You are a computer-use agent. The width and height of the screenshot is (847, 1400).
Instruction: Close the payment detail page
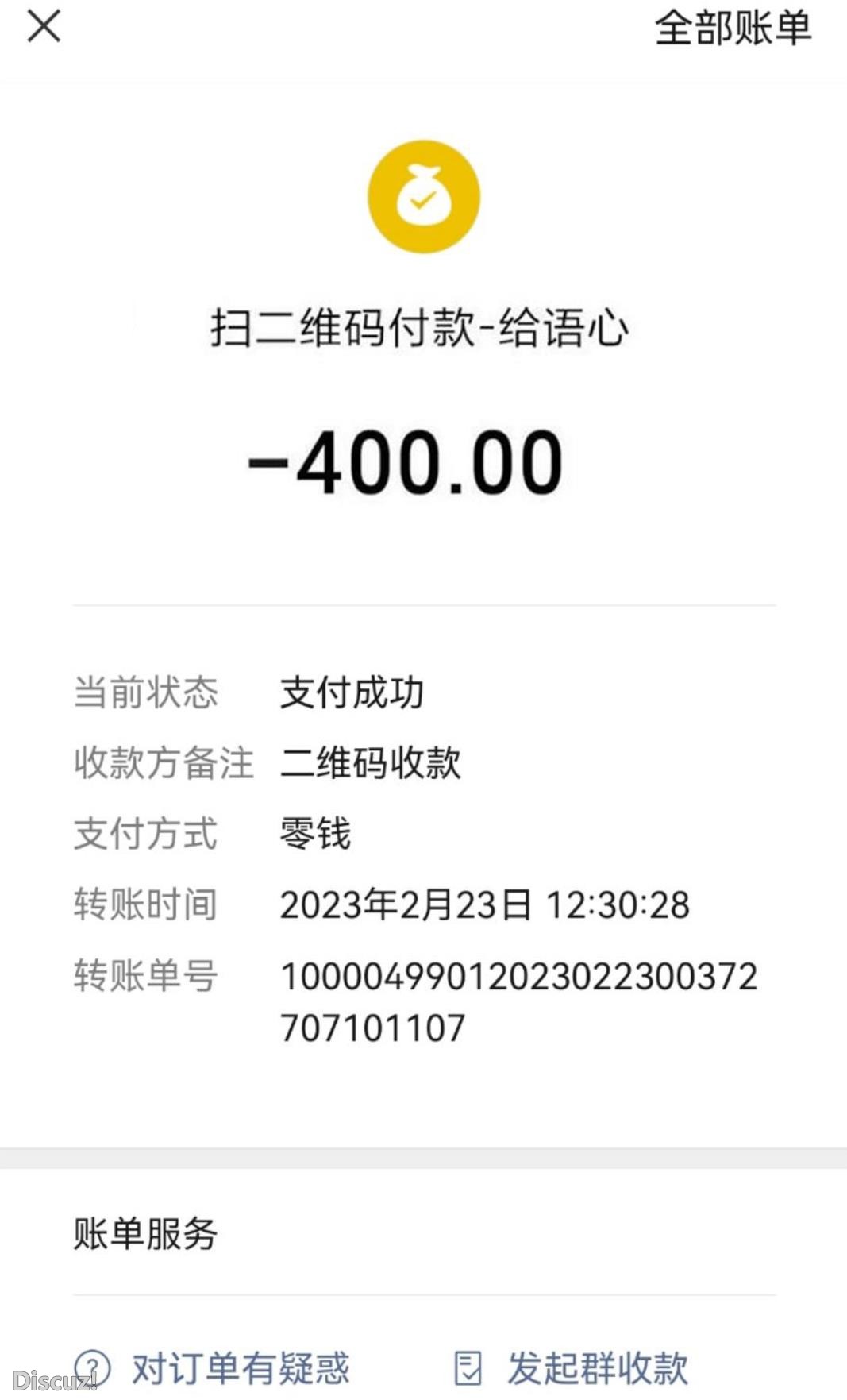pos(44,26)
